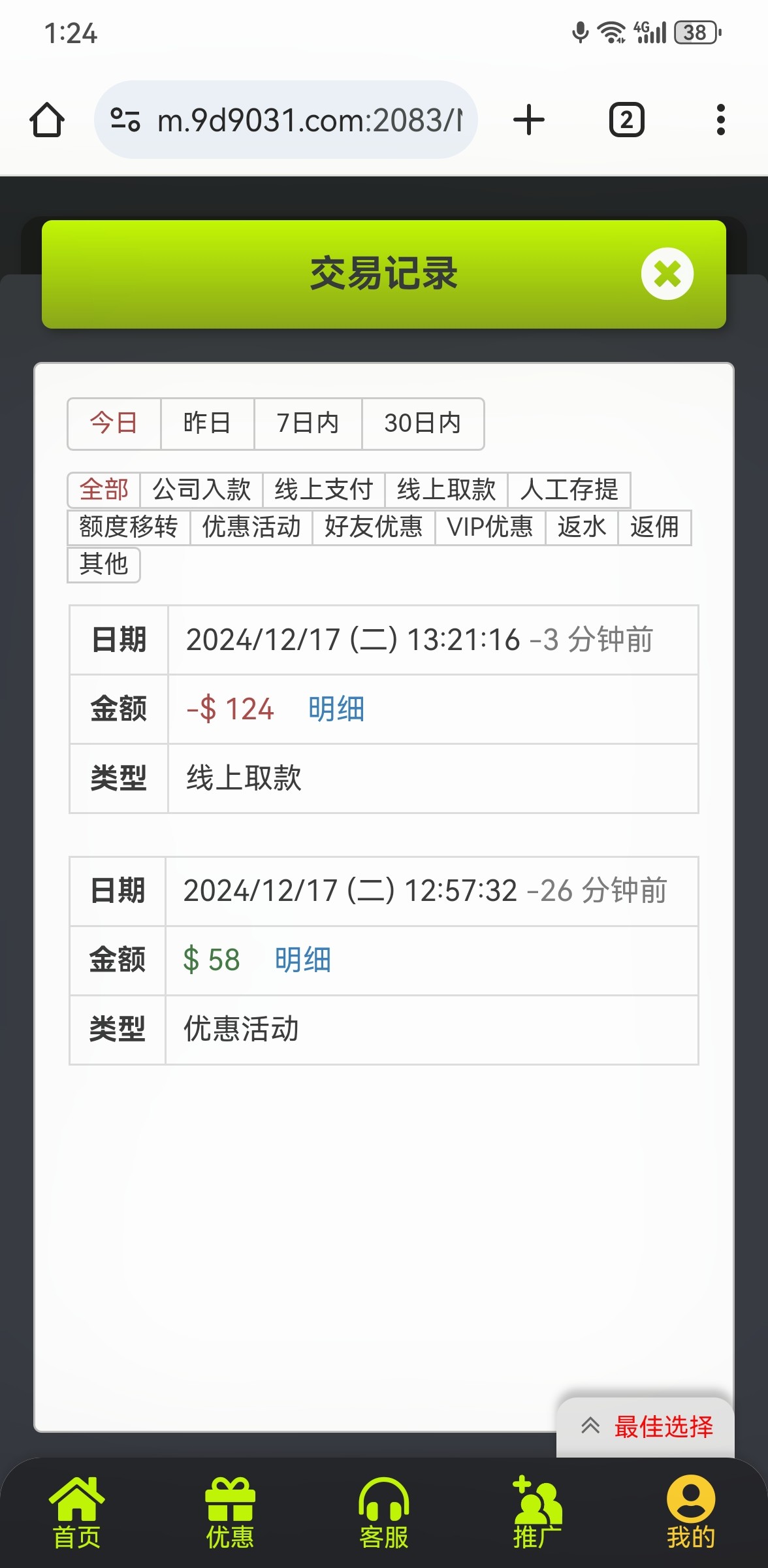Show records for 30日内

[423, 423]
